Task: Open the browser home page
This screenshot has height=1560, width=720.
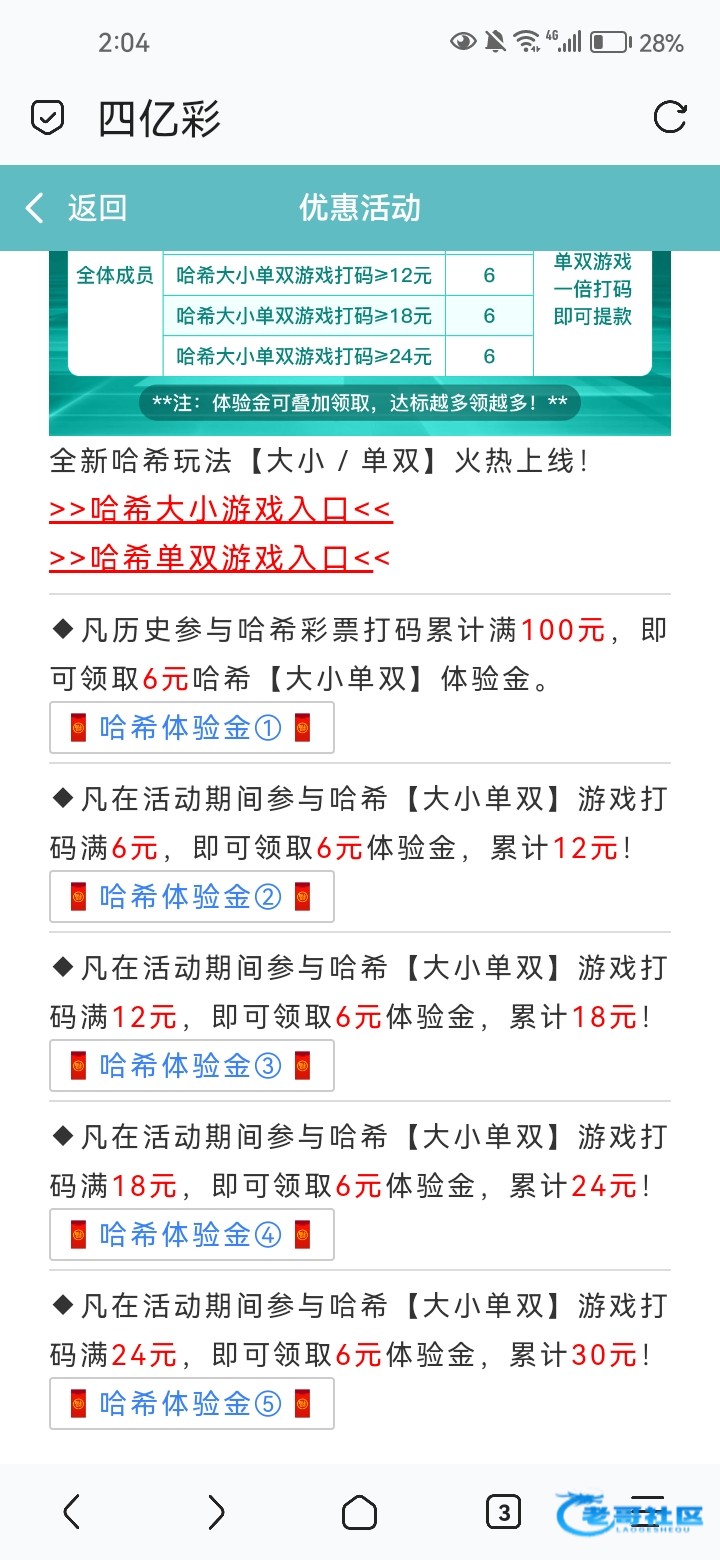Action: tap(360, 1512)
